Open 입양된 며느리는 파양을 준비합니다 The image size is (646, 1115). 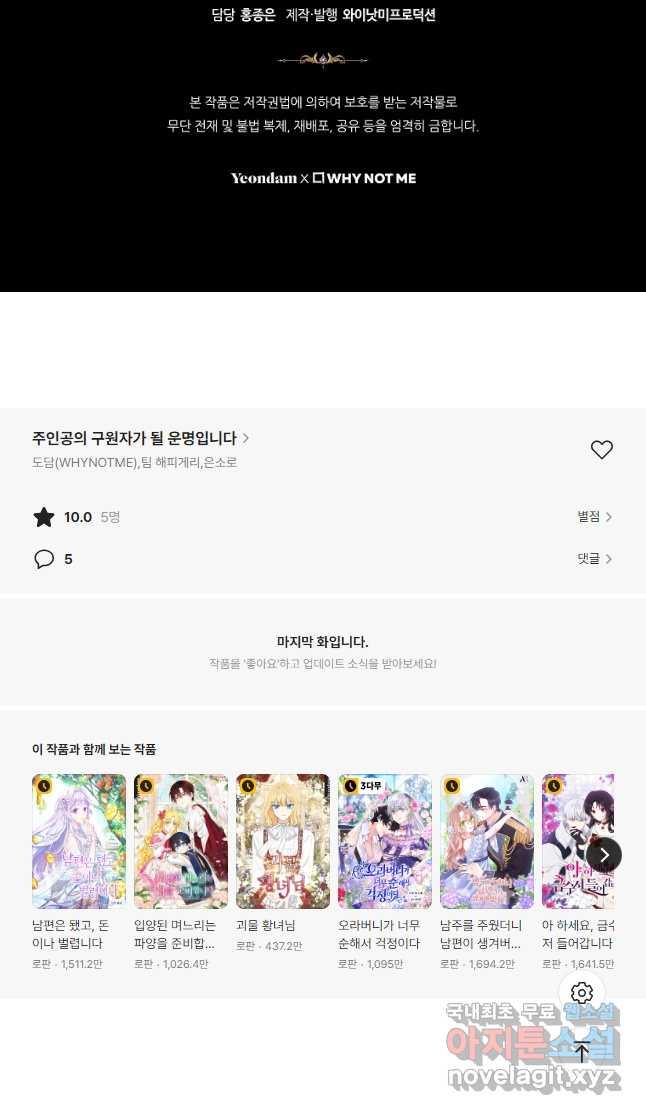point(181,841)
